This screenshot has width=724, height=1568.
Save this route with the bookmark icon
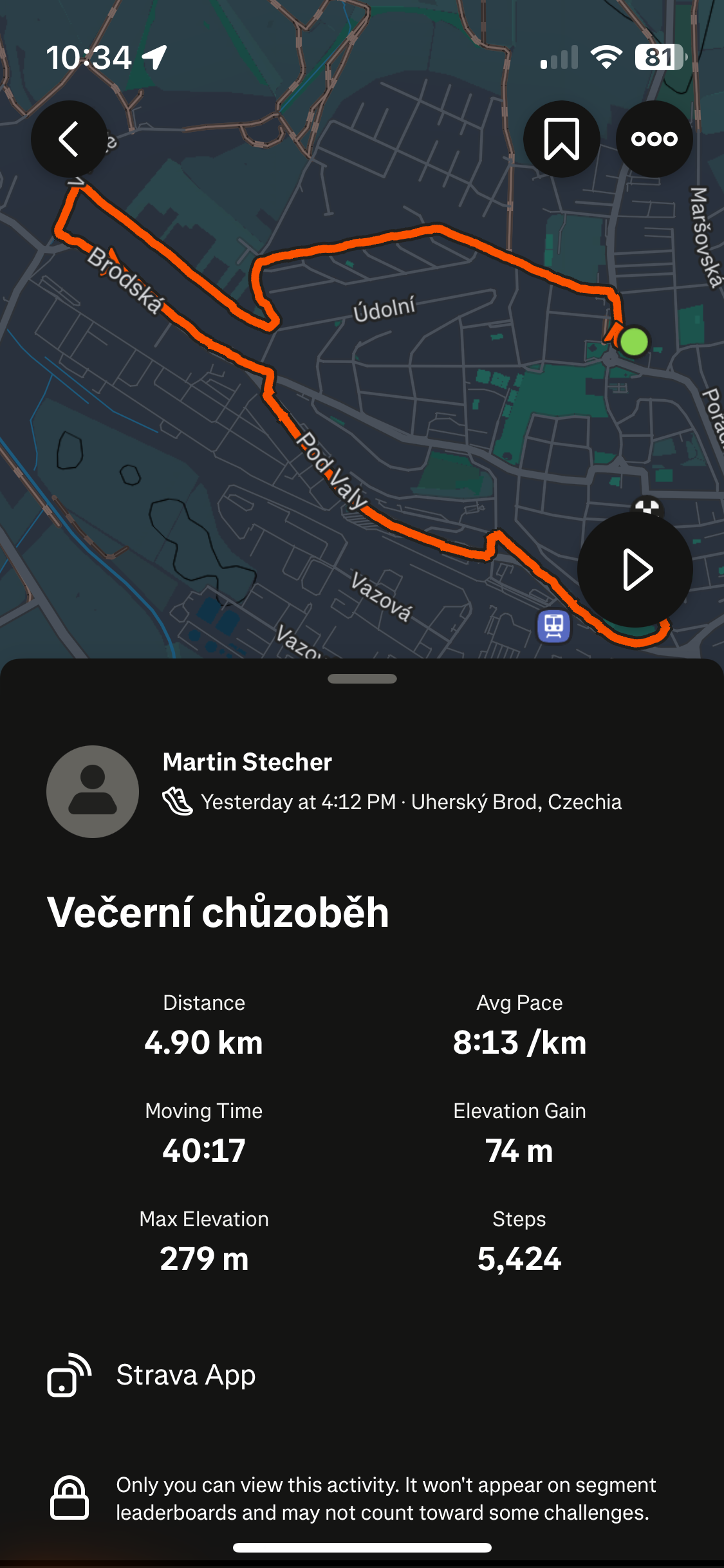pyautogui.click(x=561, y=139)
